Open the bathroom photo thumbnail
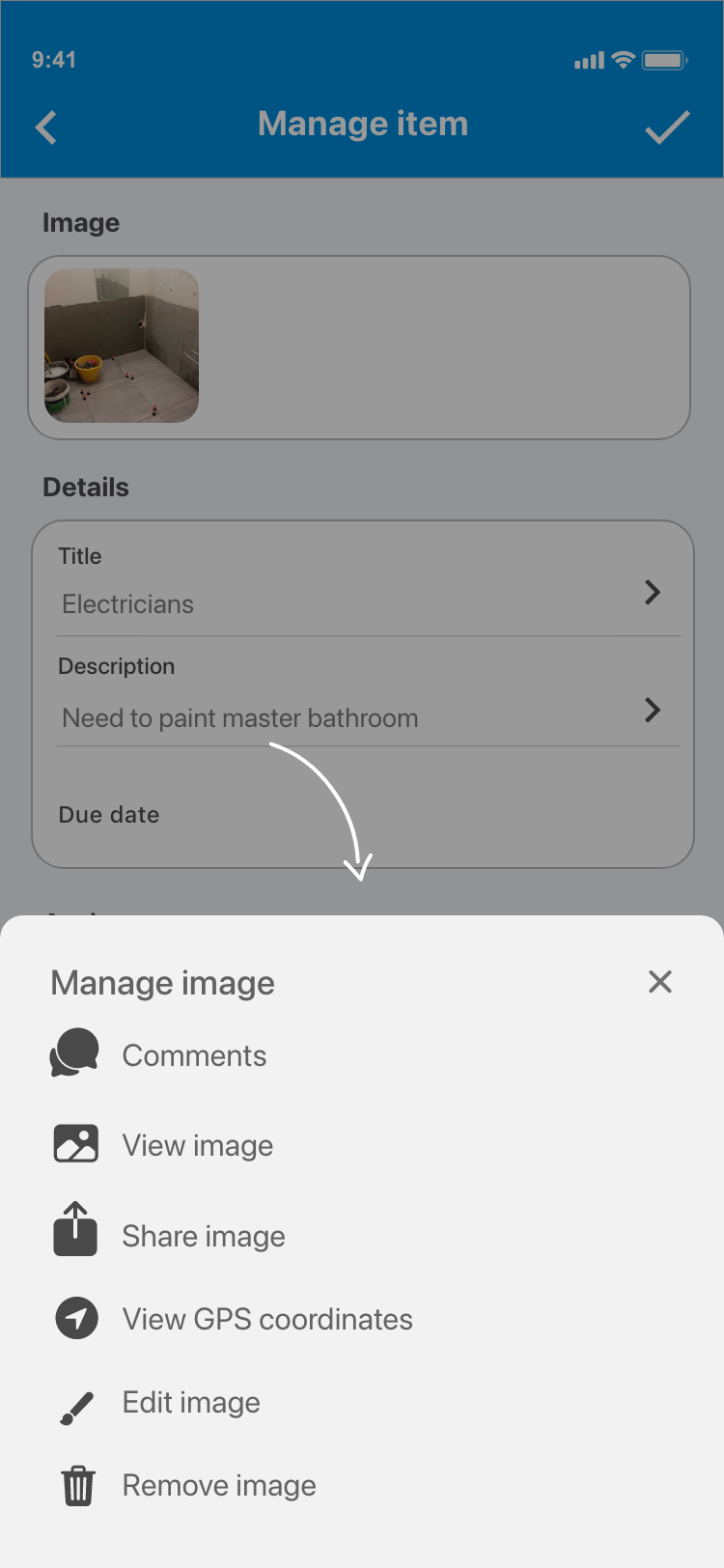 (122, 346)
